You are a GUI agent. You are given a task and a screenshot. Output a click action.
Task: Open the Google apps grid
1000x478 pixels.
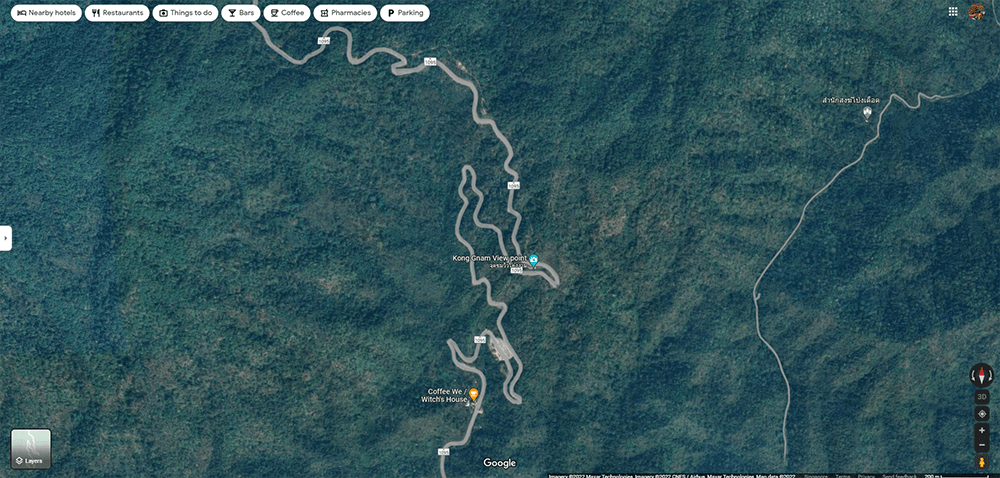(x=953, y=11)
